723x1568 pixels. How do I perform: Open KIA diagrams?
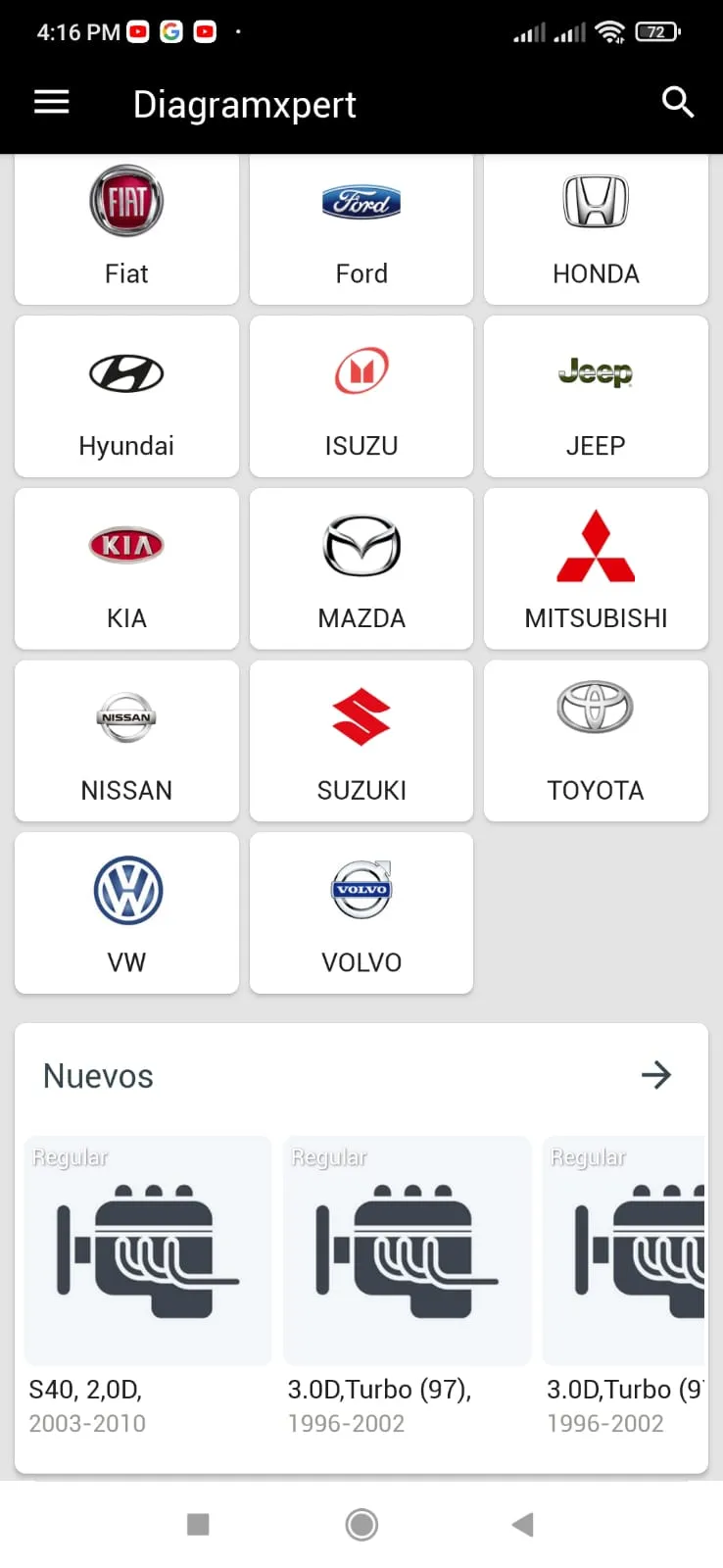[126, 569]
